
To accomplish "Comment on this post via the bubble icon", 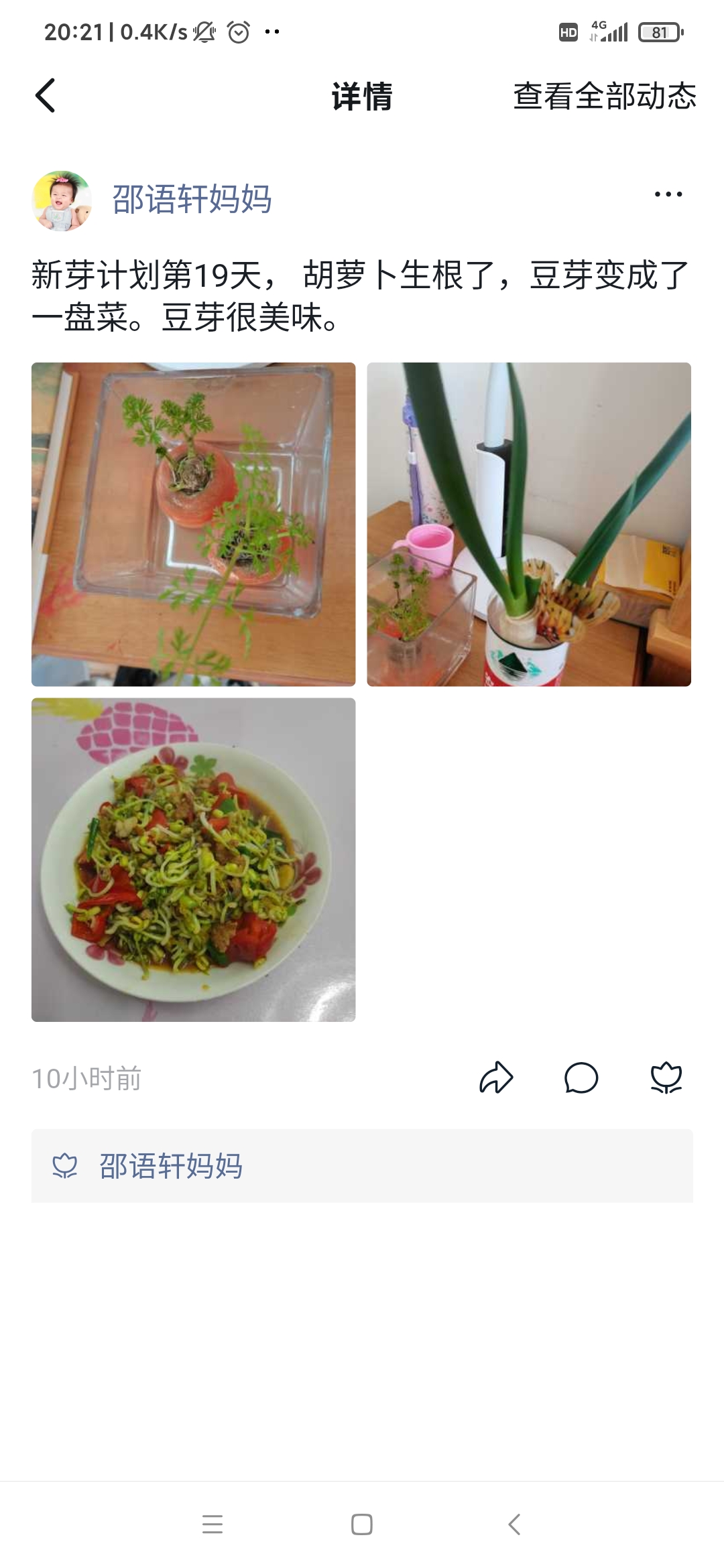I will (581, 1078).
